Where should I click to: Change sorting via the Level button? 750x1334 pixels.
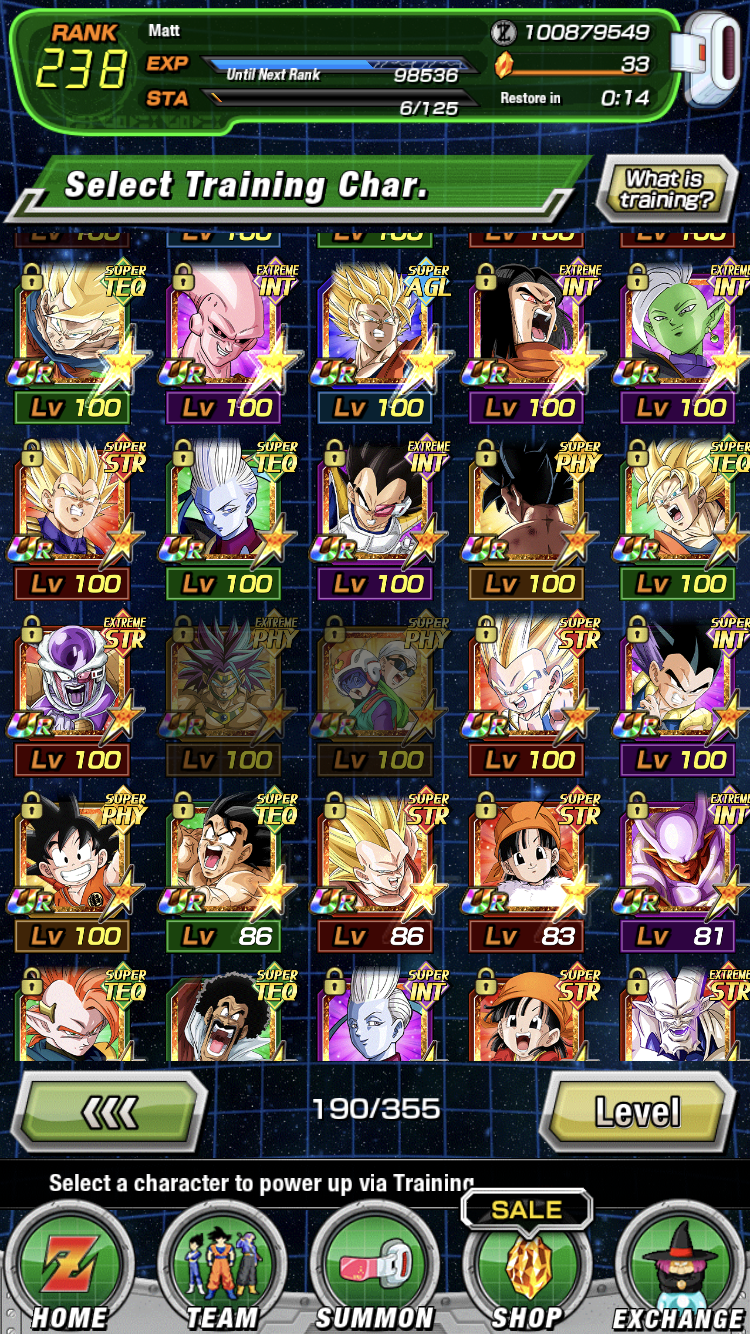point(637,1111)
